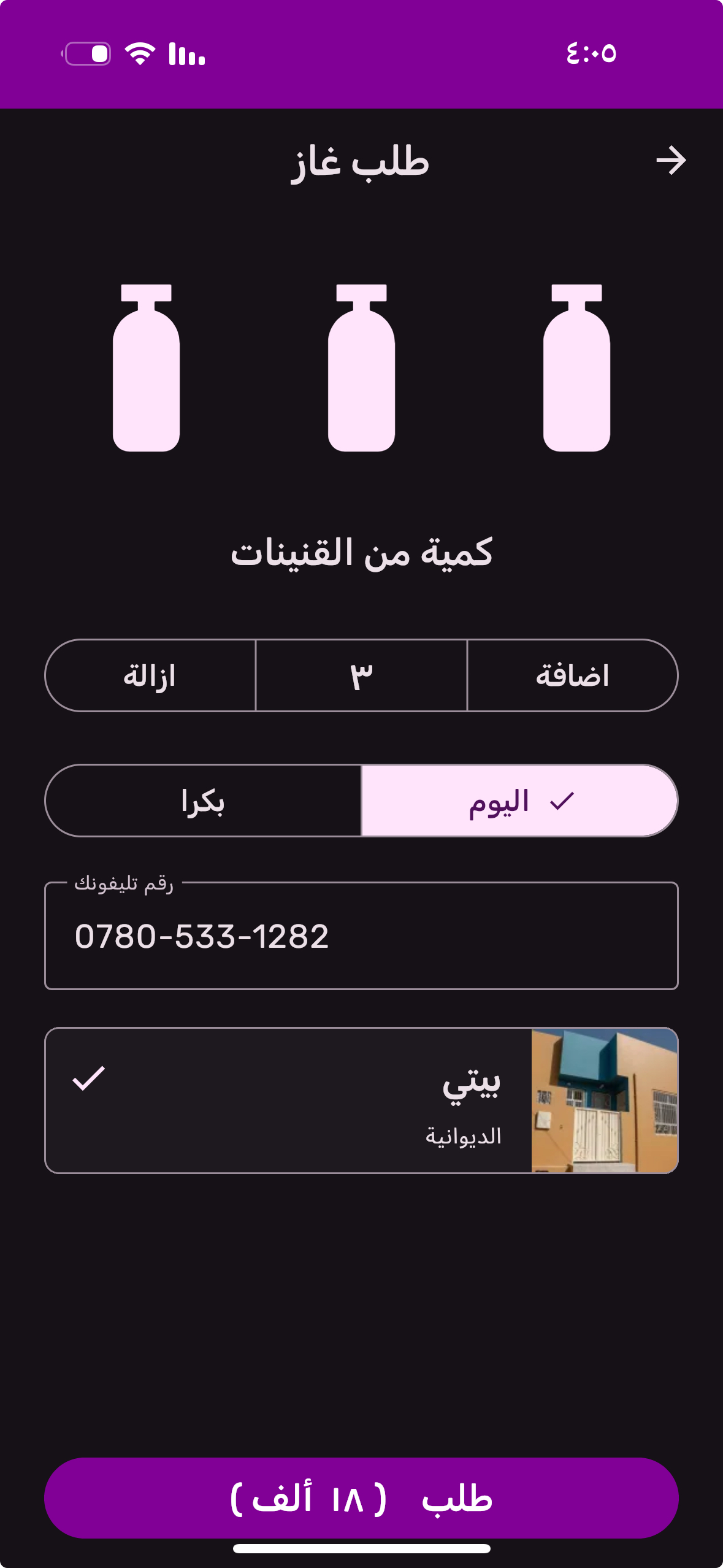Tap اضافة to add a bottle
723x1568 pixels.
tap(572, 675)
